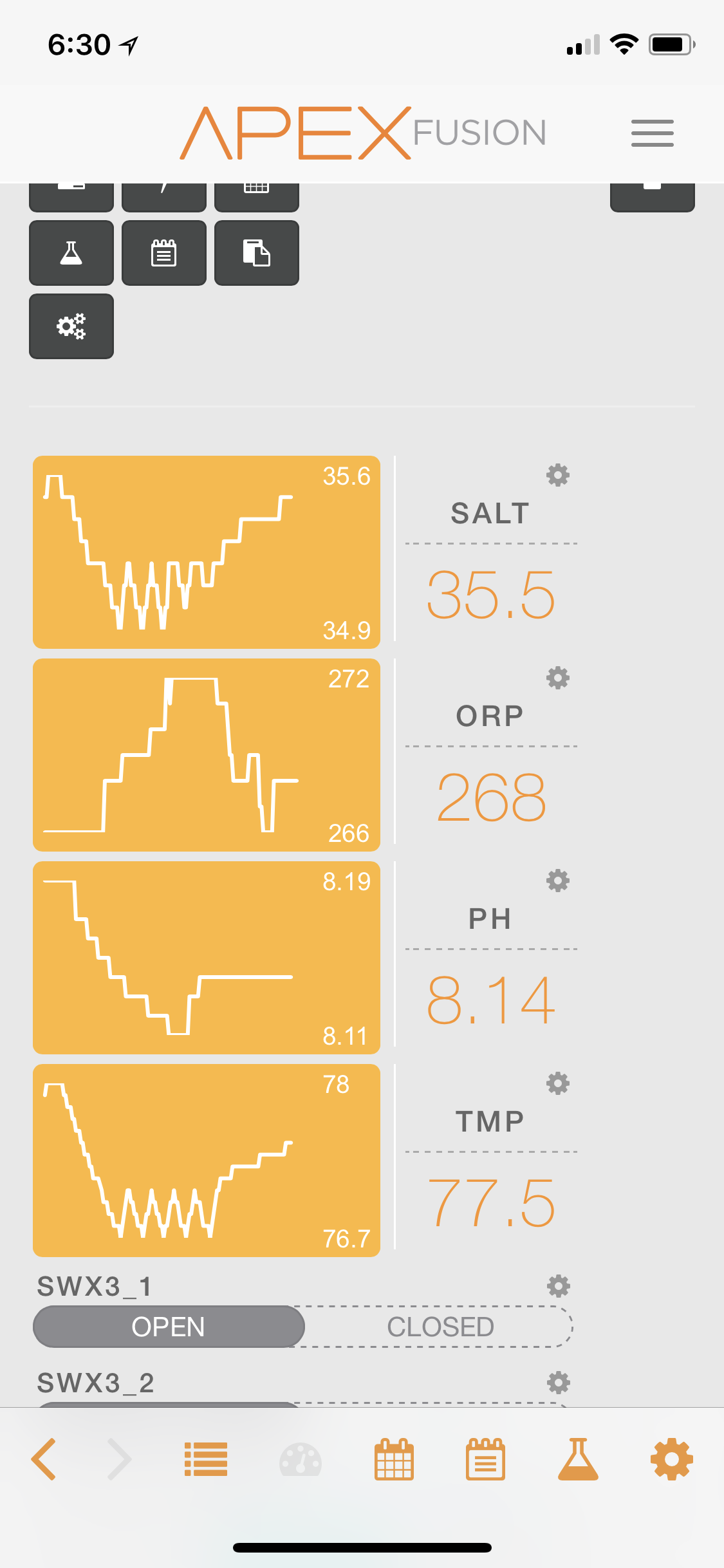Open the hamburger menu

coord(652,133)
